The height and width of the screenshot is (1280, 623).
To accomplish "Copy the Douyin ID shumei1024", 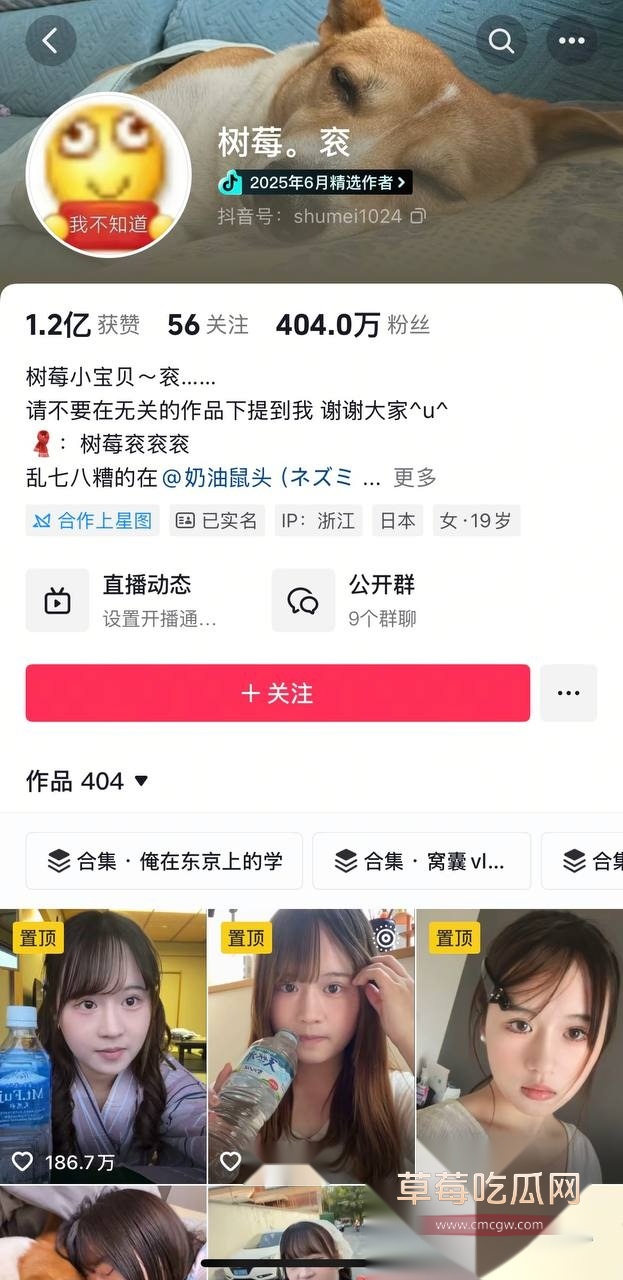I will (418, 216).
